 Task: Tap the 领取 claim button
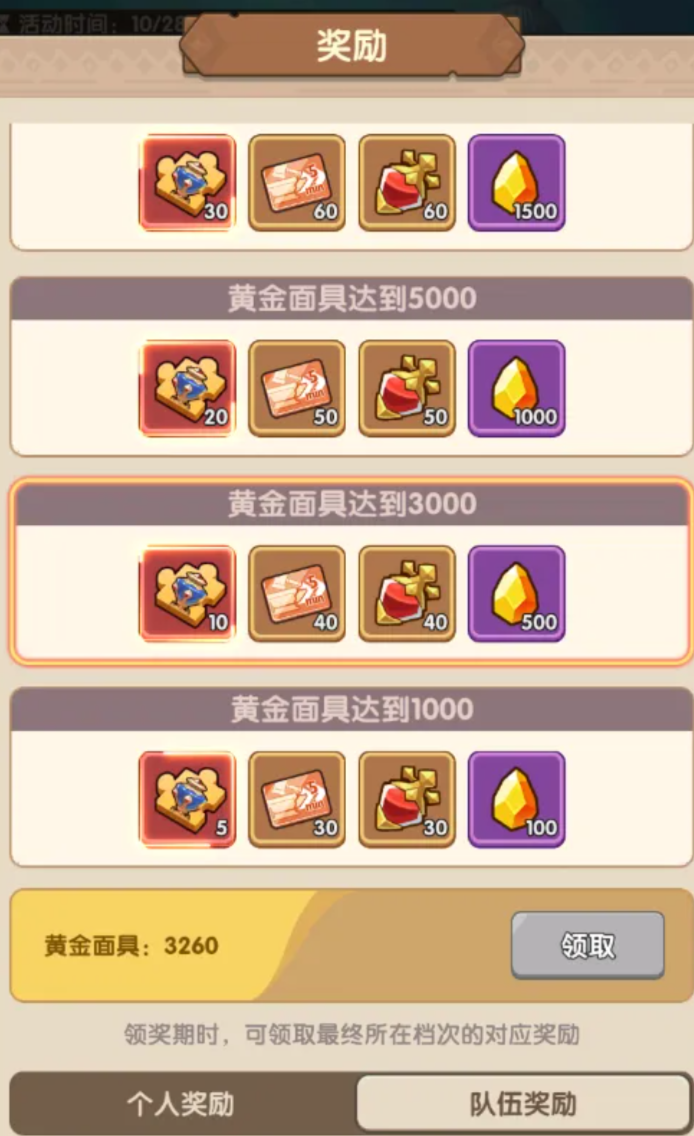point(587,945)
